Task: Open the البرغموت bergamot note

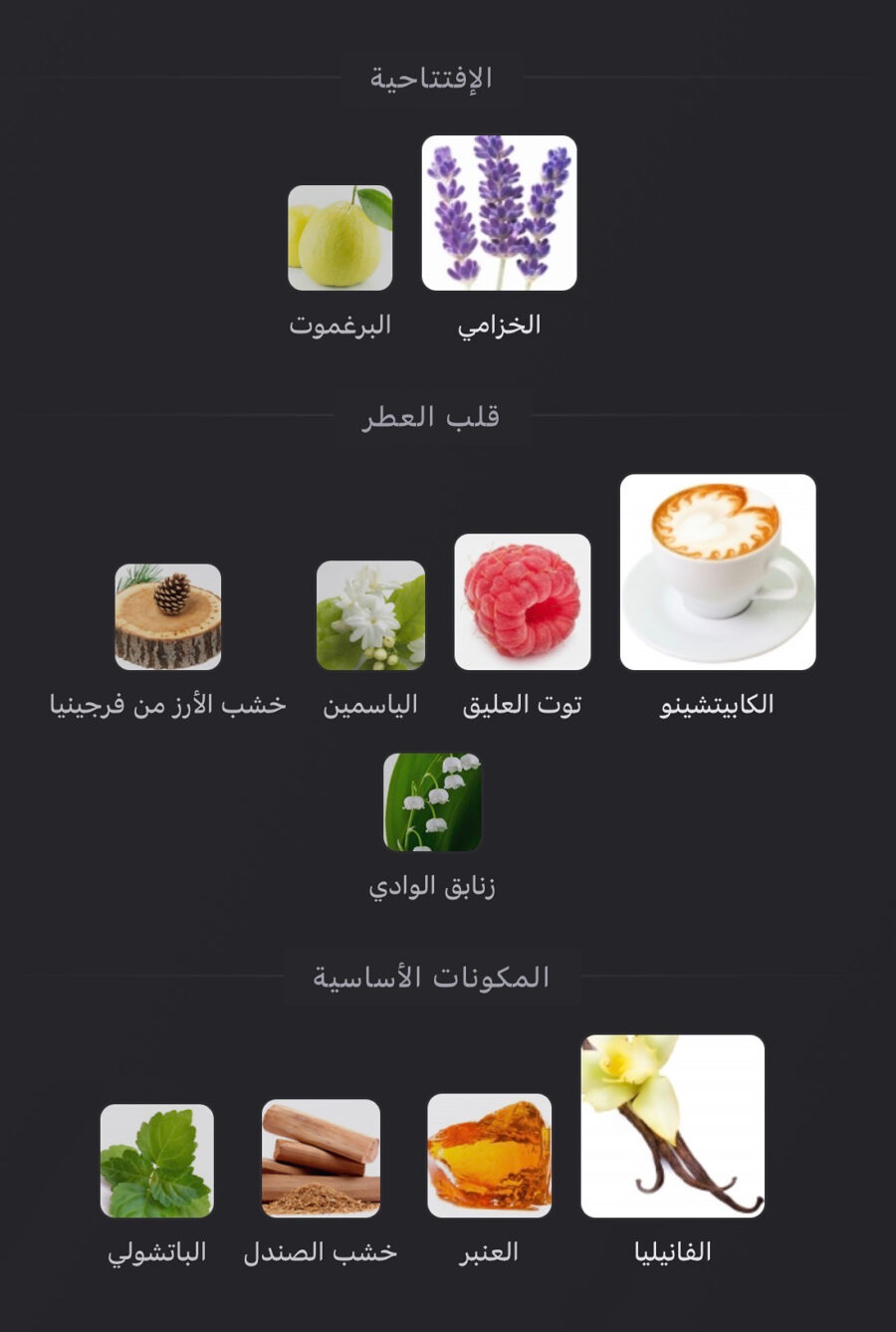Action: [340, 238]
